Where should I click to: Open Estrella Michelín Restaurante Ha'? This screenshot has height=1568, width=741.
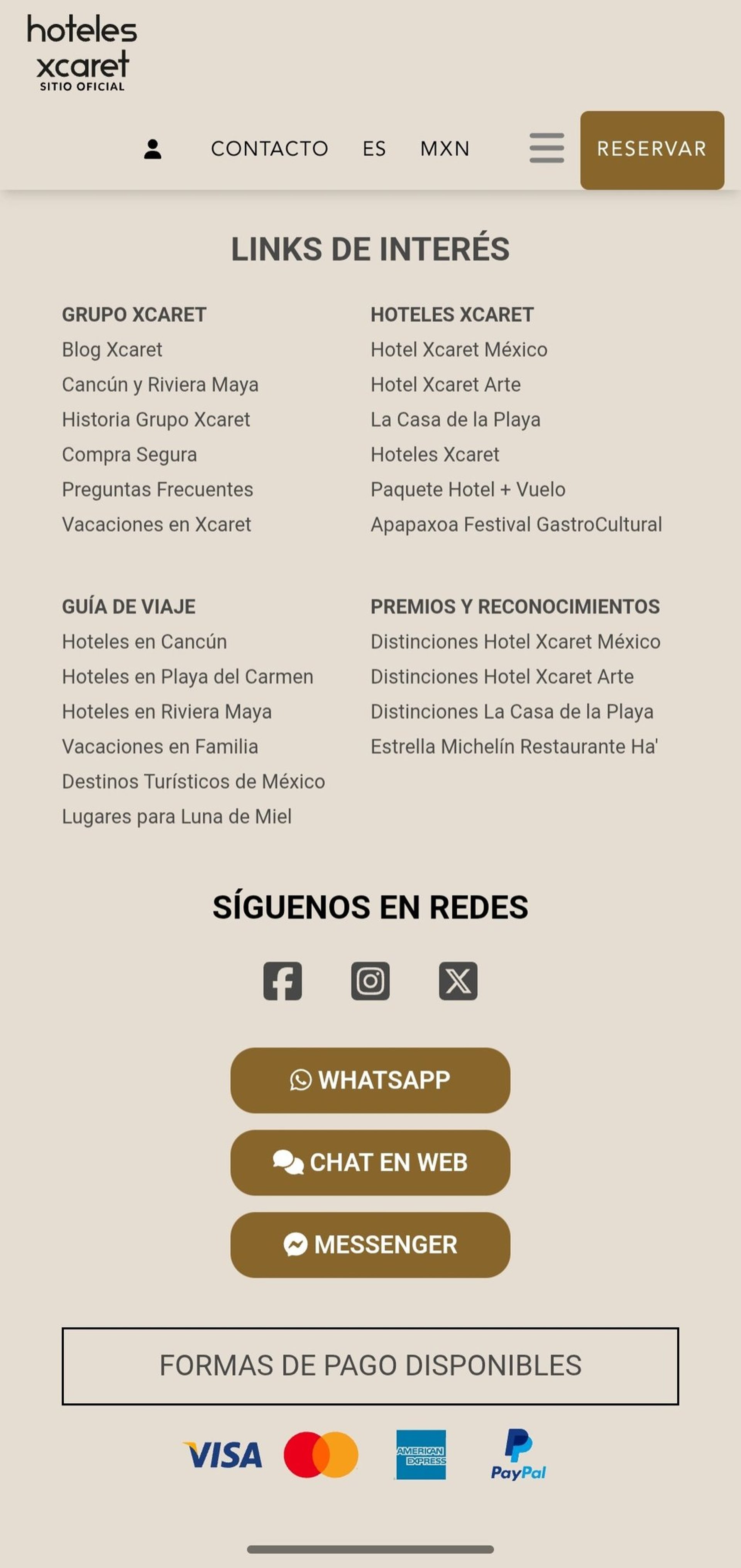pos(514,746)
